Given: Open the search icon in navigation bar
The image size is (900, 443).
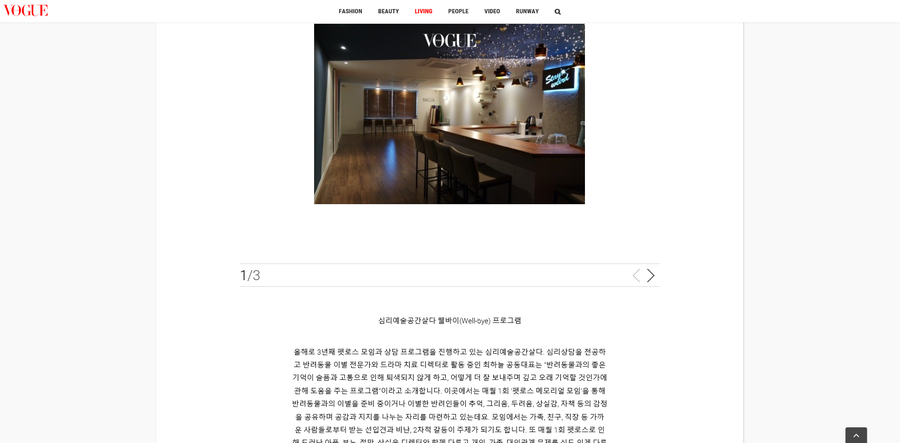Looking at the screenshot, I should click(558, 12).
